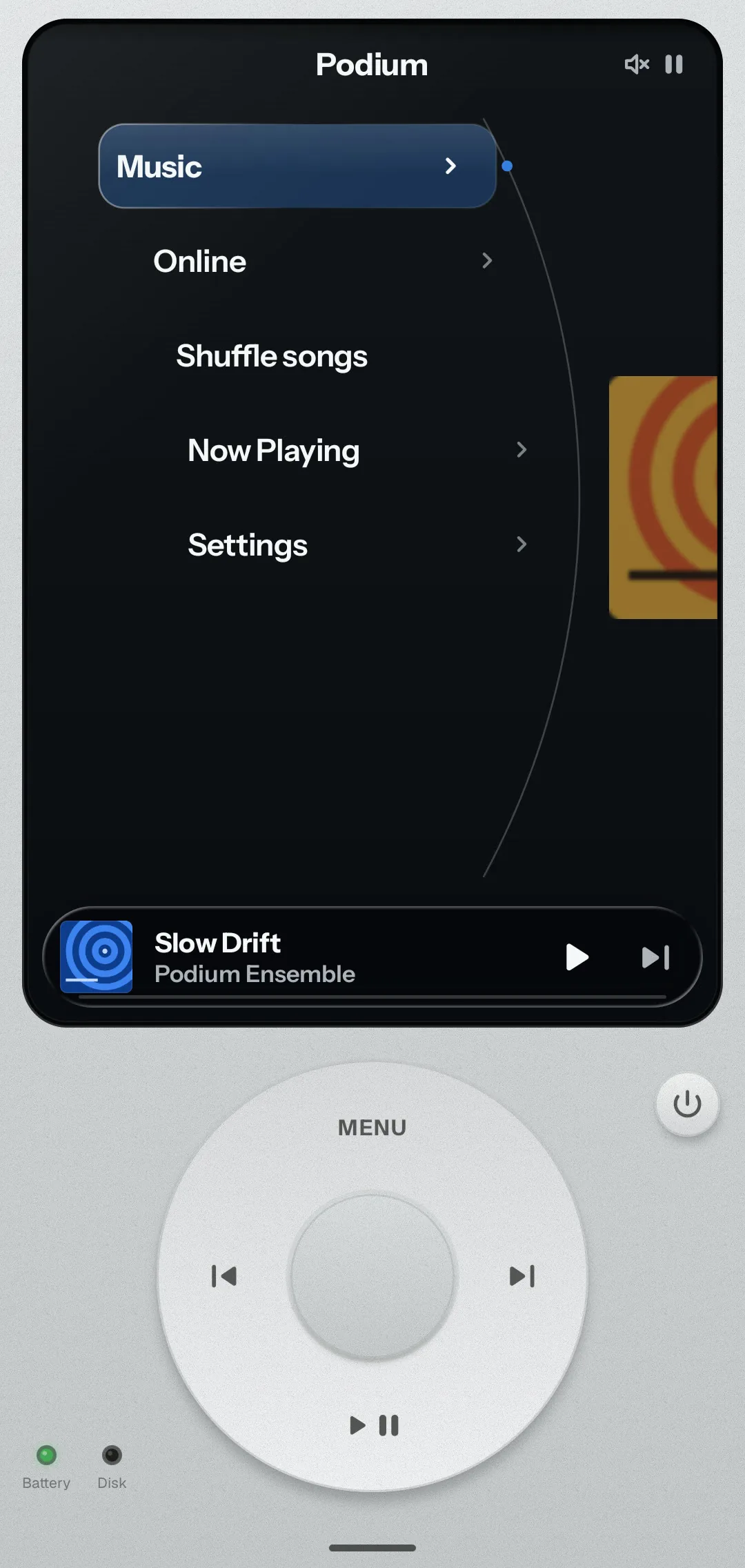Tap the MENU button on the click wheel
The height and width of the screenshot is (1568, 745).
(x=372, y=1128)
